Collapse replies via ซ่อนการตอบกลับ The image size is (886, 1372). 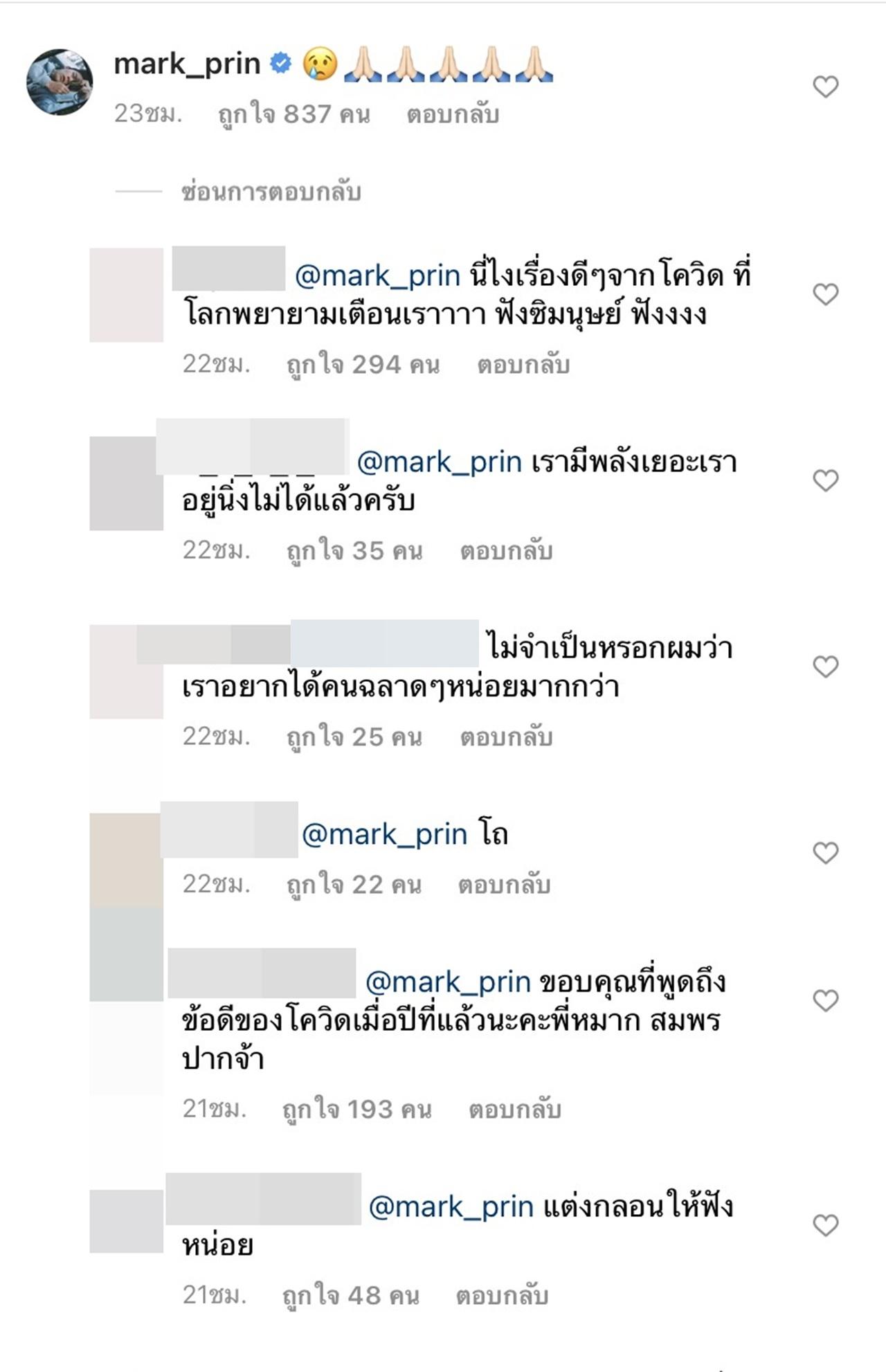pos(271,192)
